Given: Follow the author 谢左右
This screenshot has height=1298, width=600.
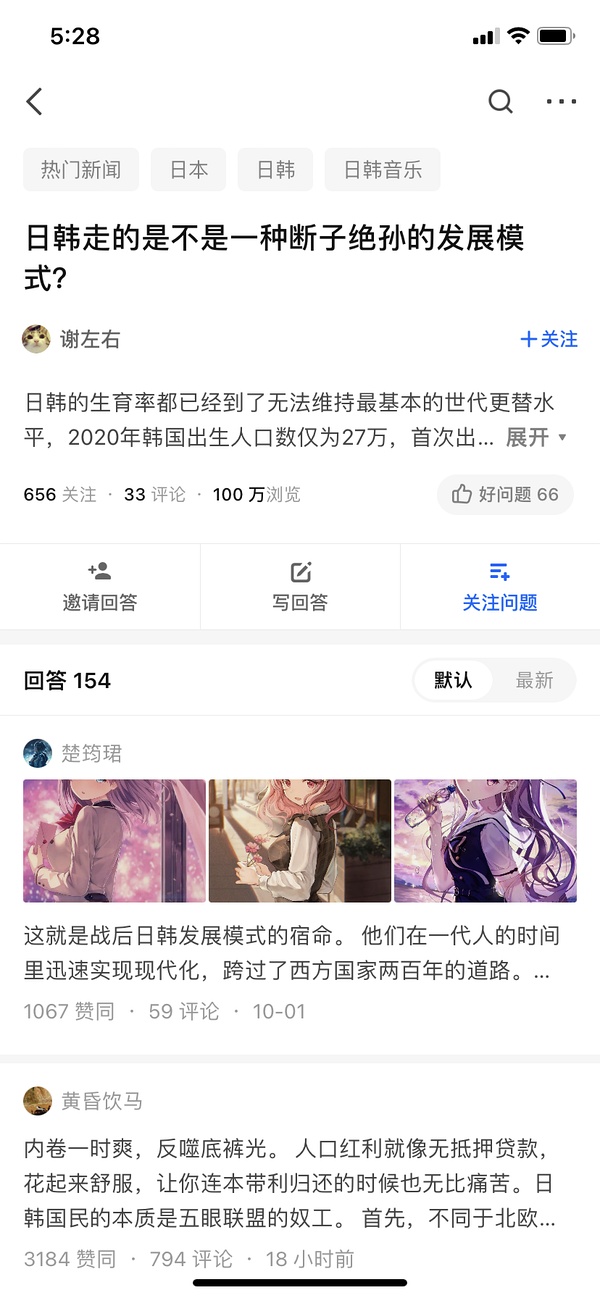Looking at the screenshot, I should pos(549,339).
